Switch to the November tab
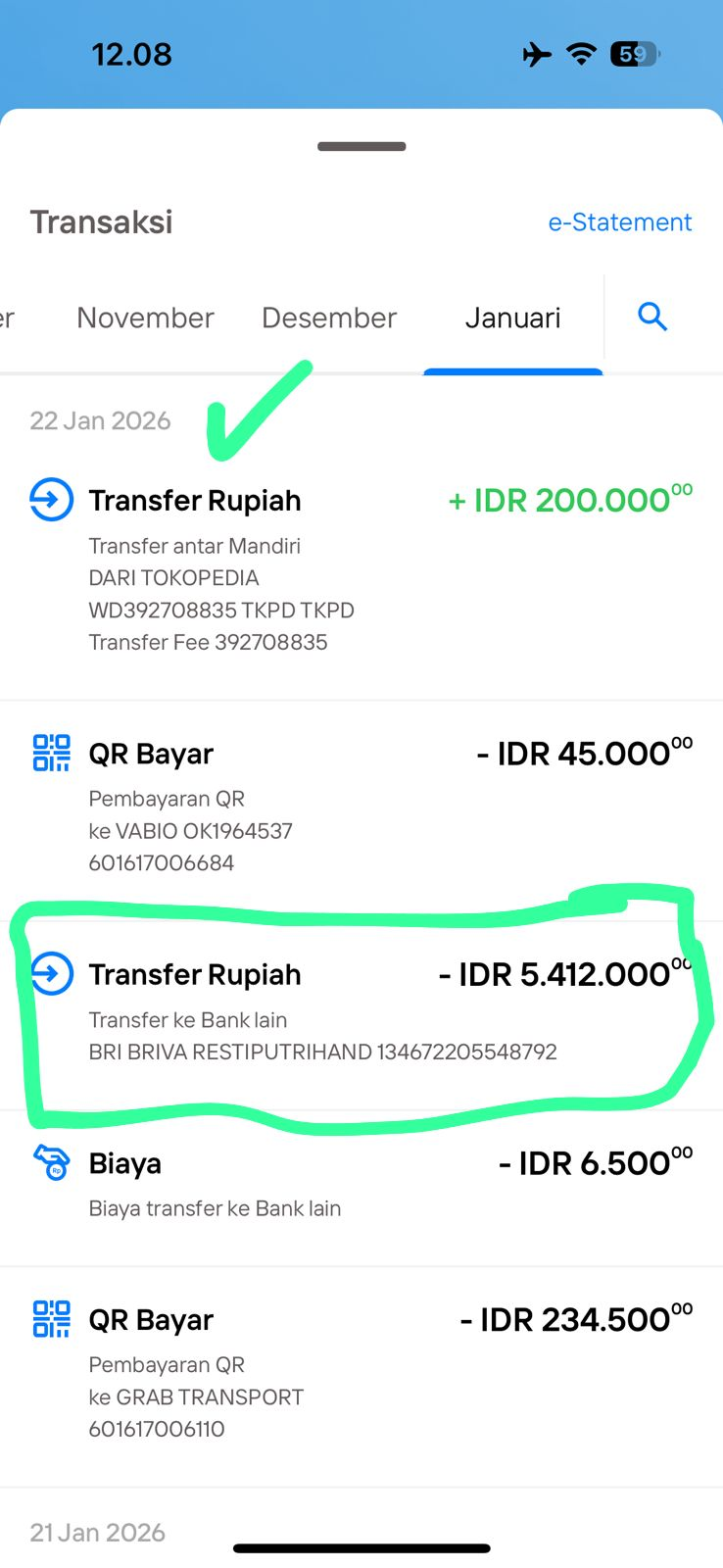This screenshot has width=723, height=1568. (145, 318)
